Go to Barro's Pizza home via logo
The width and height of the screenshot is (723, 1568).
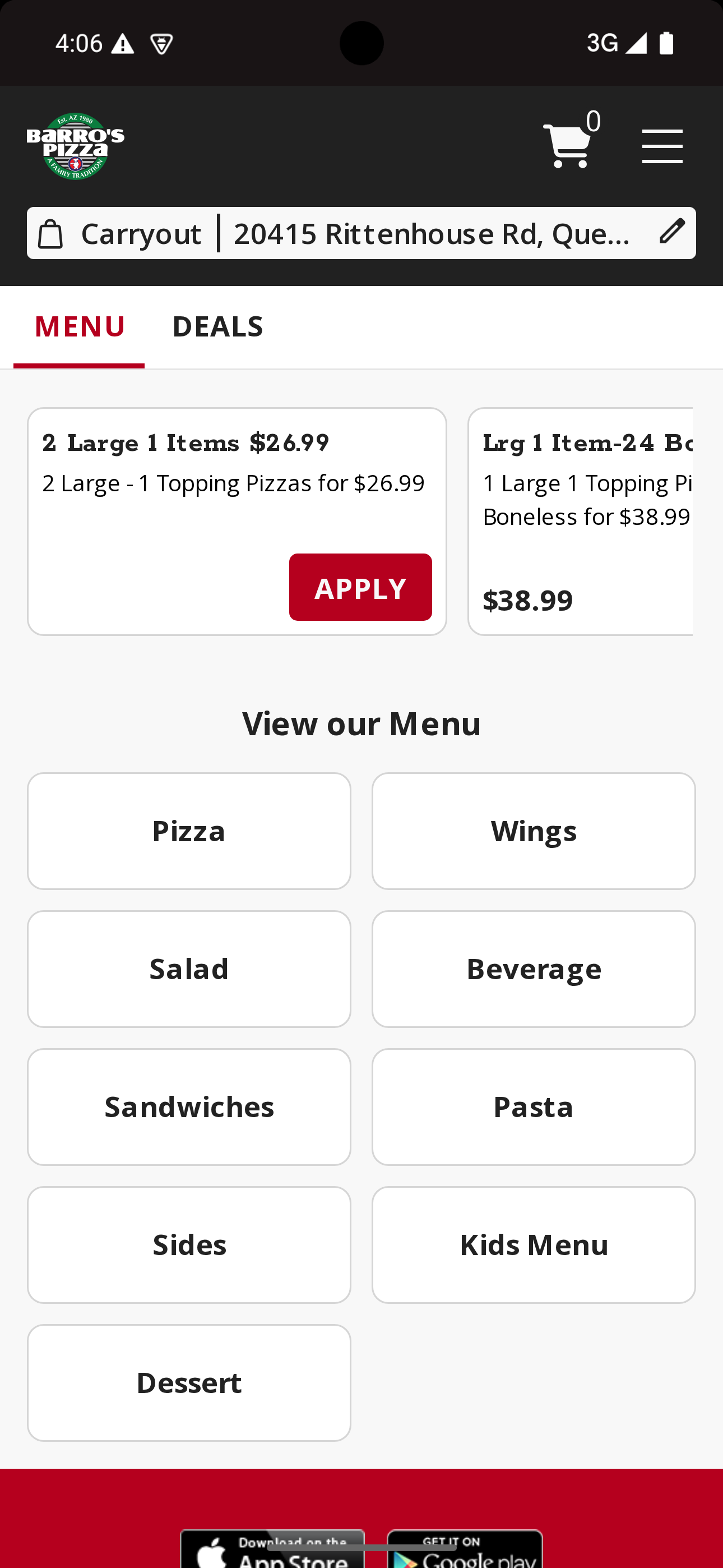[x=76, y=146]
